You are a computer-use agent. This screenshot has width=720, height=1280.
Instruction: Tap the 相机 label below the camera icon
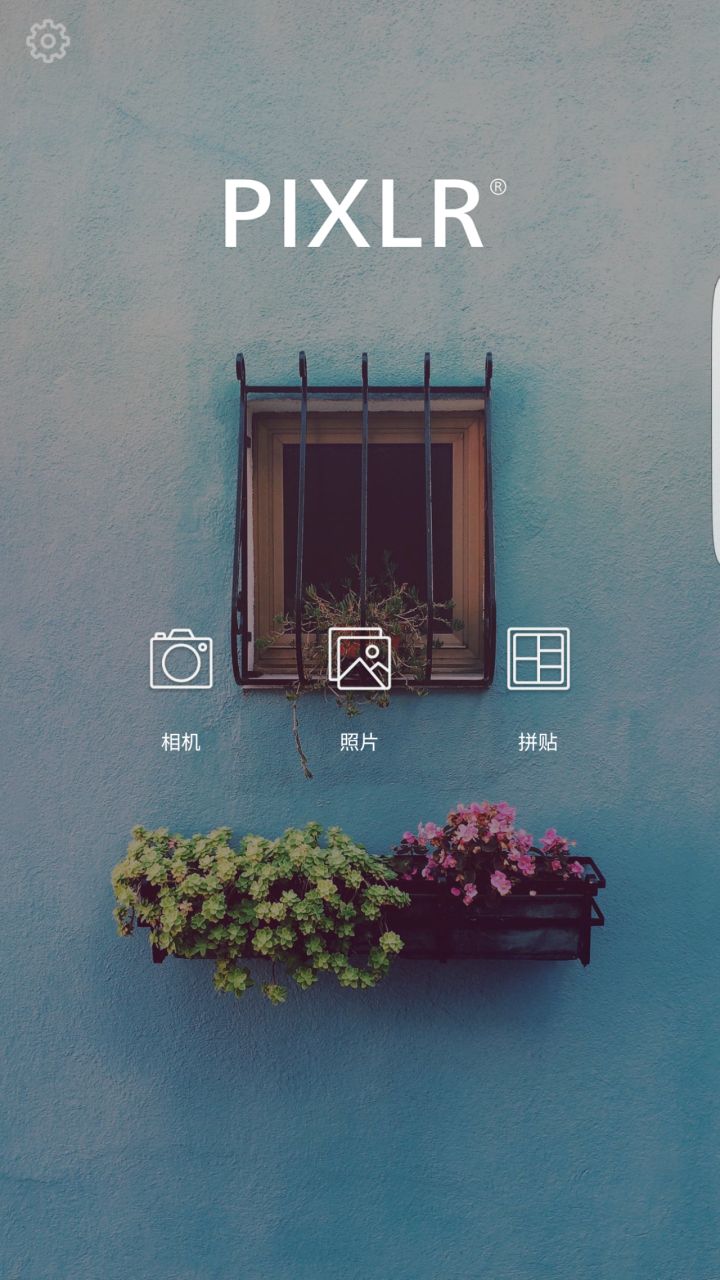182,742
